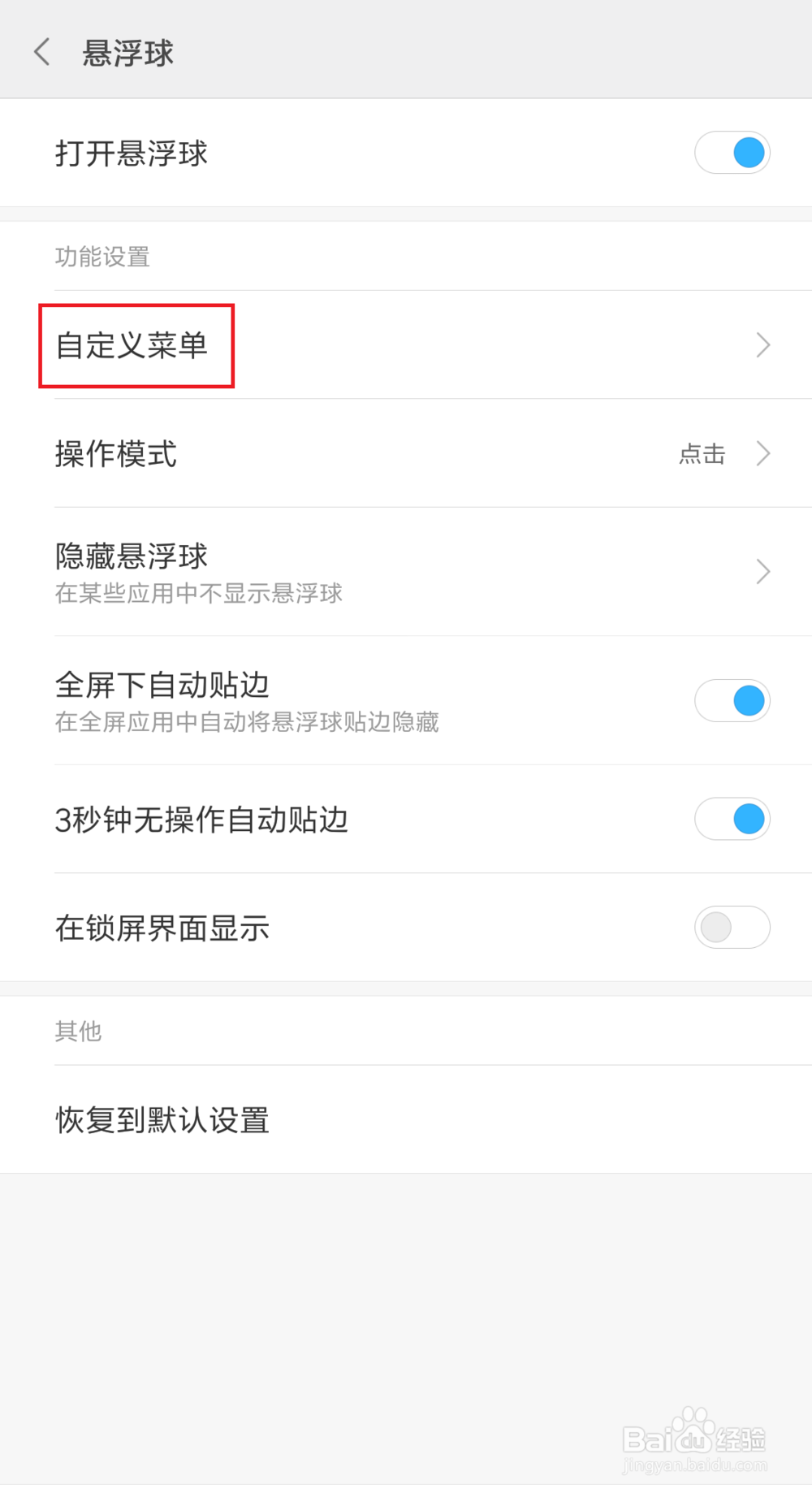Turn off 全屏下自动贴边
This screenshot has width=812, height=1493.
[732, 700]
